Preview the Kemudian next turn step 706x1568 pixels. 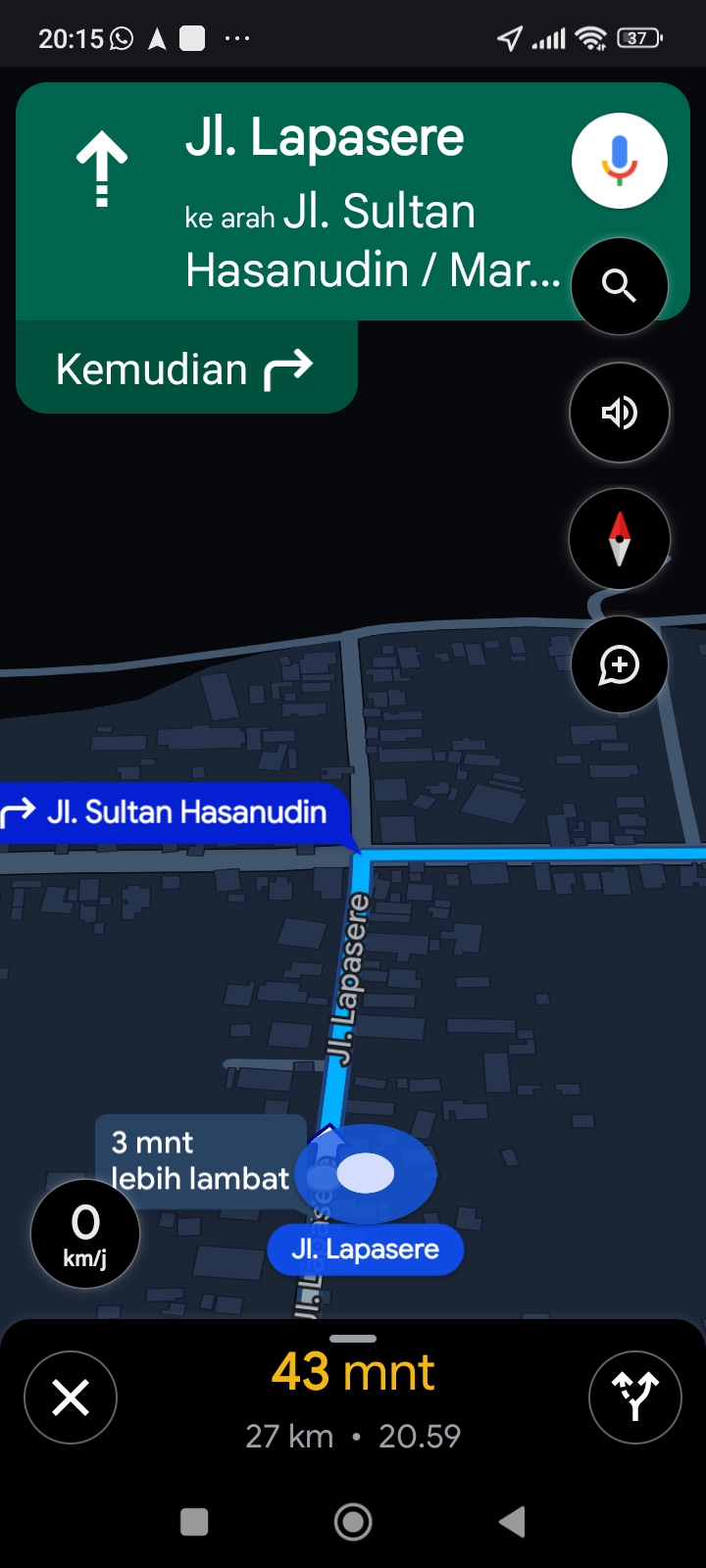coord(186,368)
